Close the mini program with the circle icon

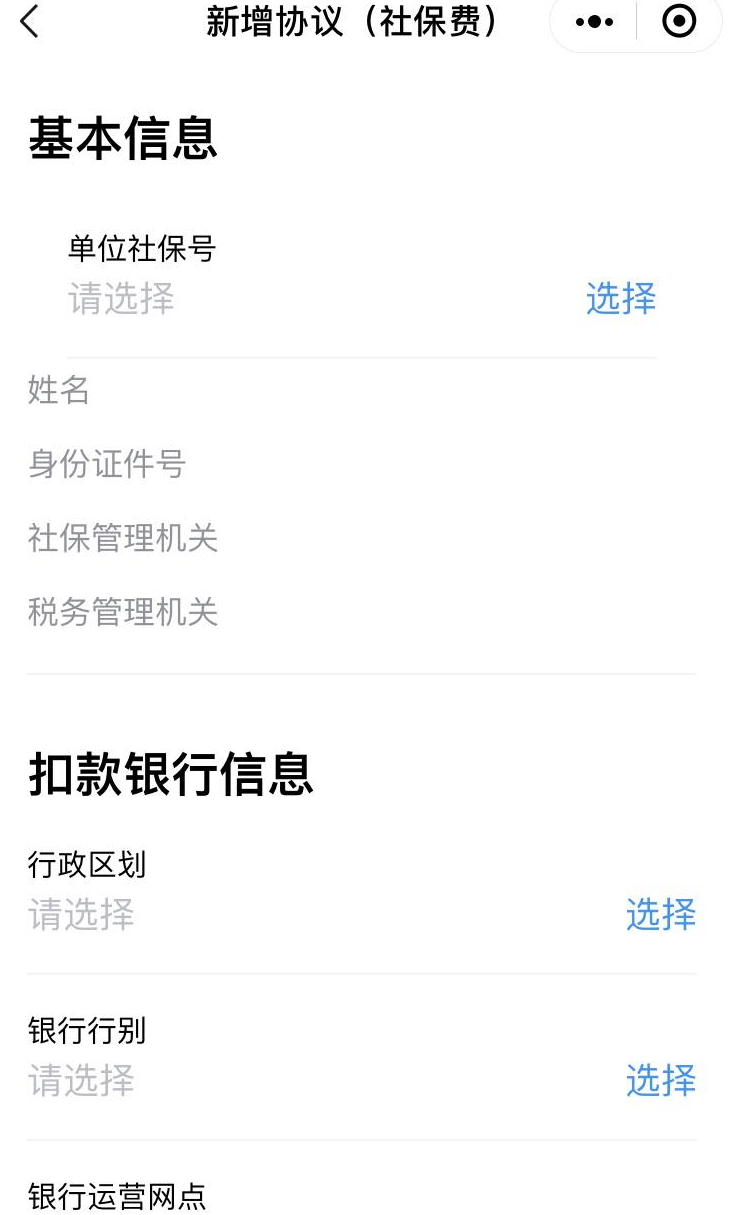click(x=679, y=21)
